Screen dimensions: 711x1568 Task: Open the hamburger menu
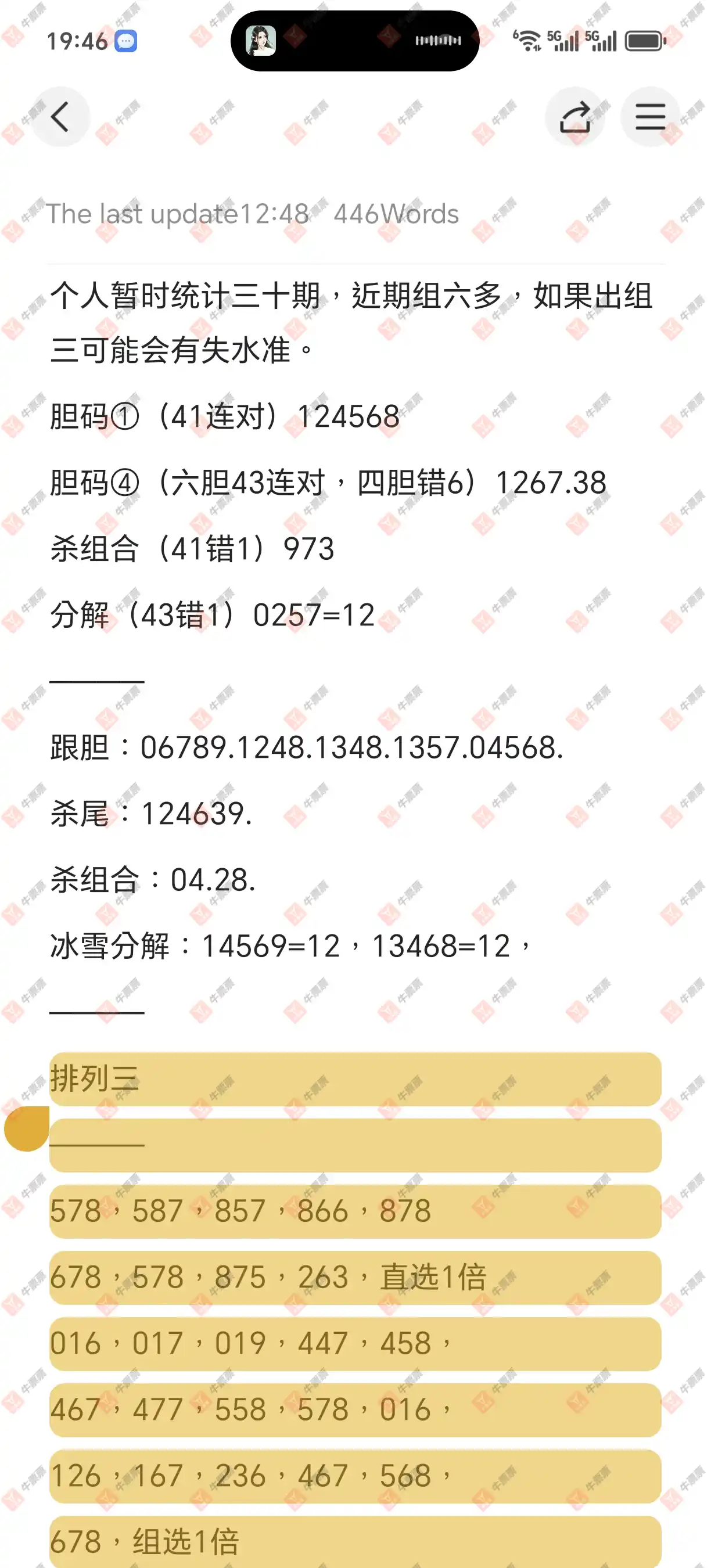click(x=649, y=116)
